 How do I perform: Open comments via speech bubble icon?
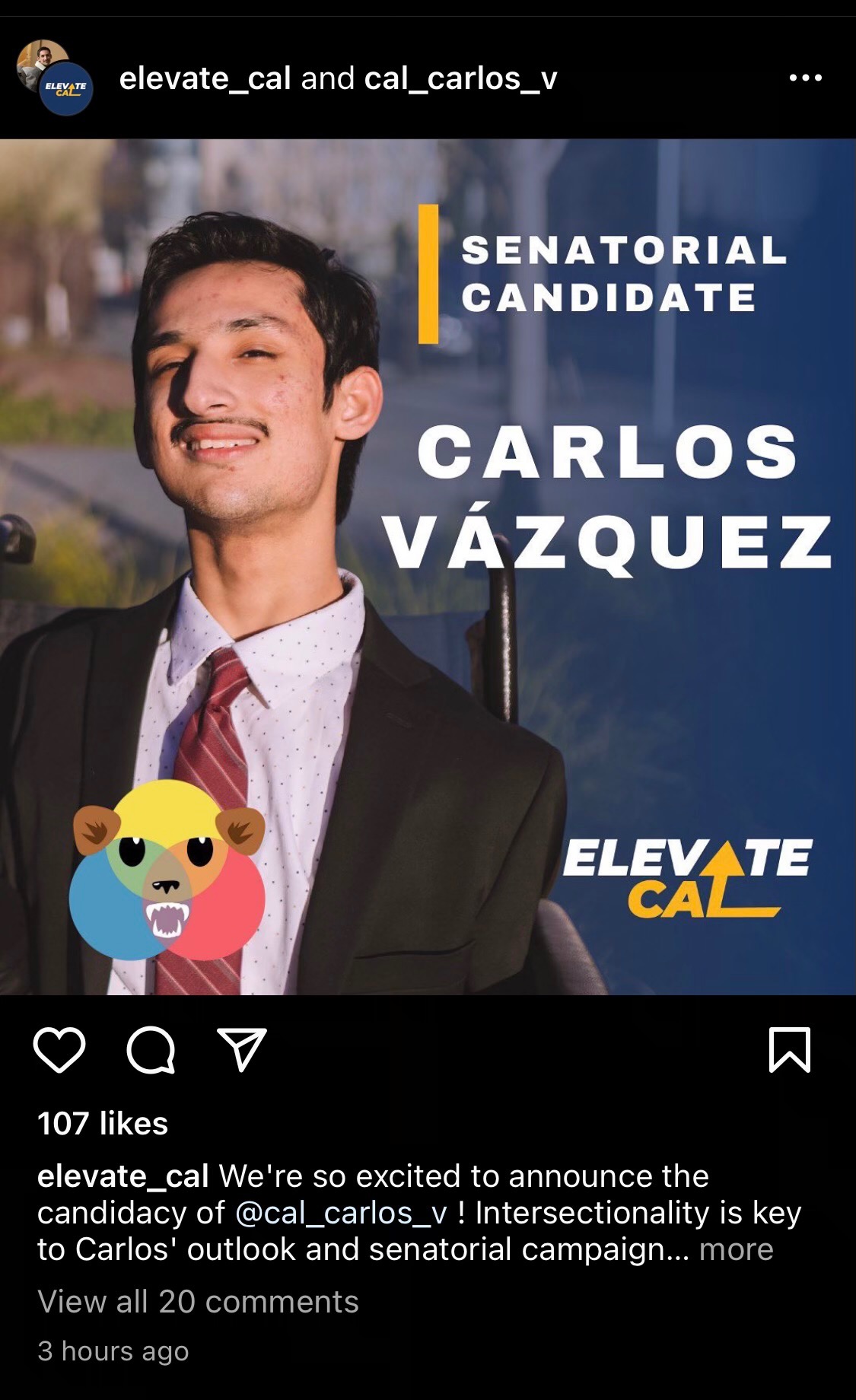(151, 1050)
